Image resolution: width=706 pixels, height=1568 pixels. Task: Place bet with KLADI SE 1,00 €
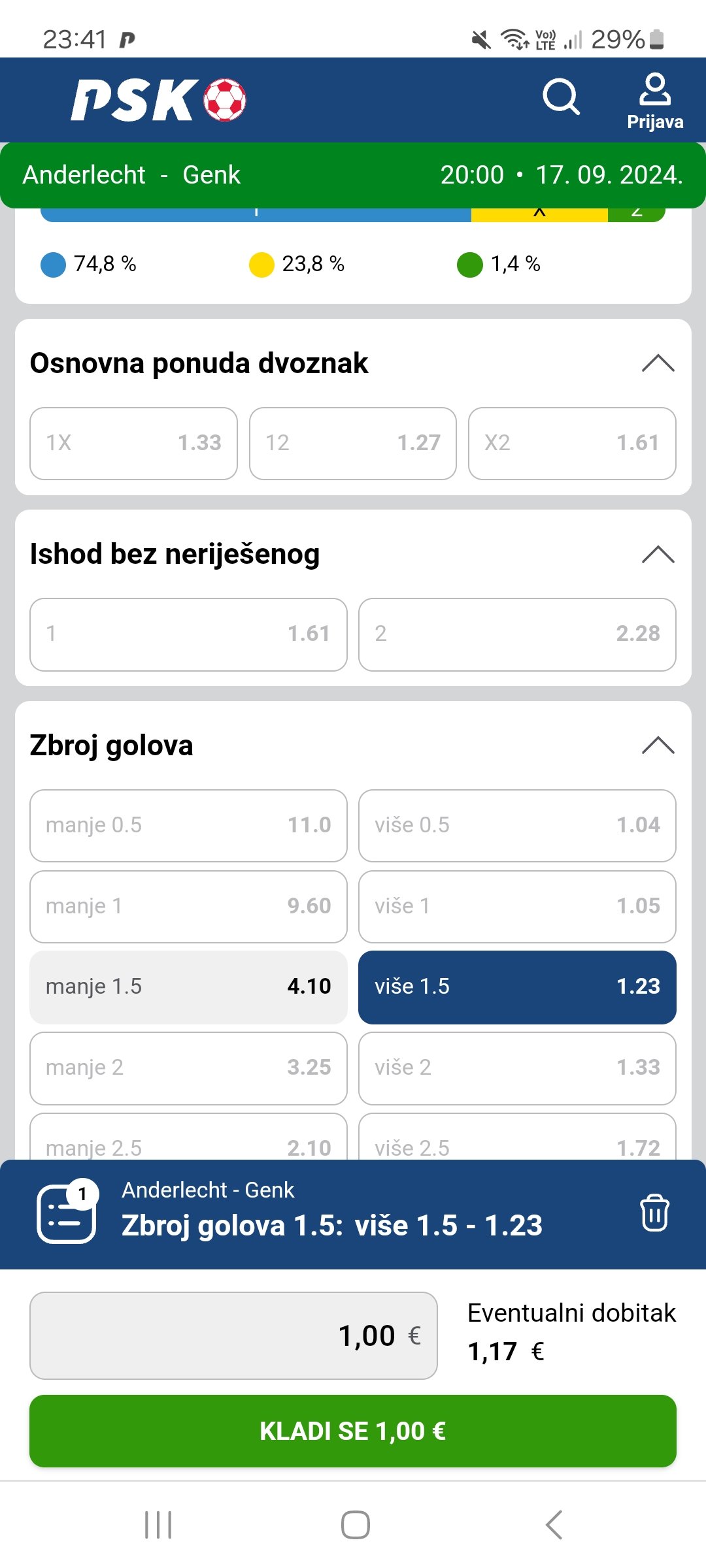tap(353, 1431)
